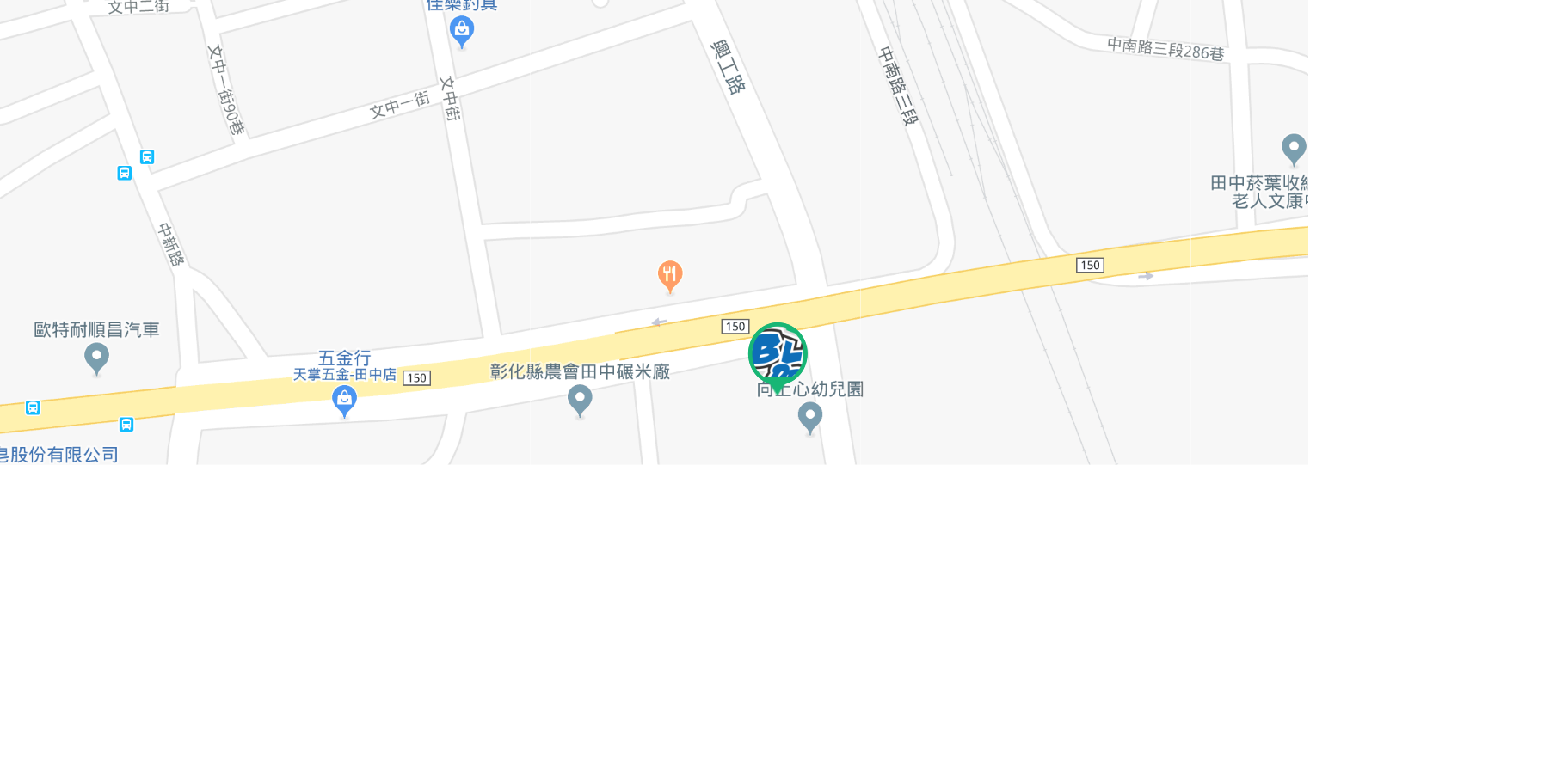Screen dimensions: 1556x784
Task: Open the 彰化縣農會田中碾米廠 place pin
Action: pyautogui.click(x=580, y=399)
